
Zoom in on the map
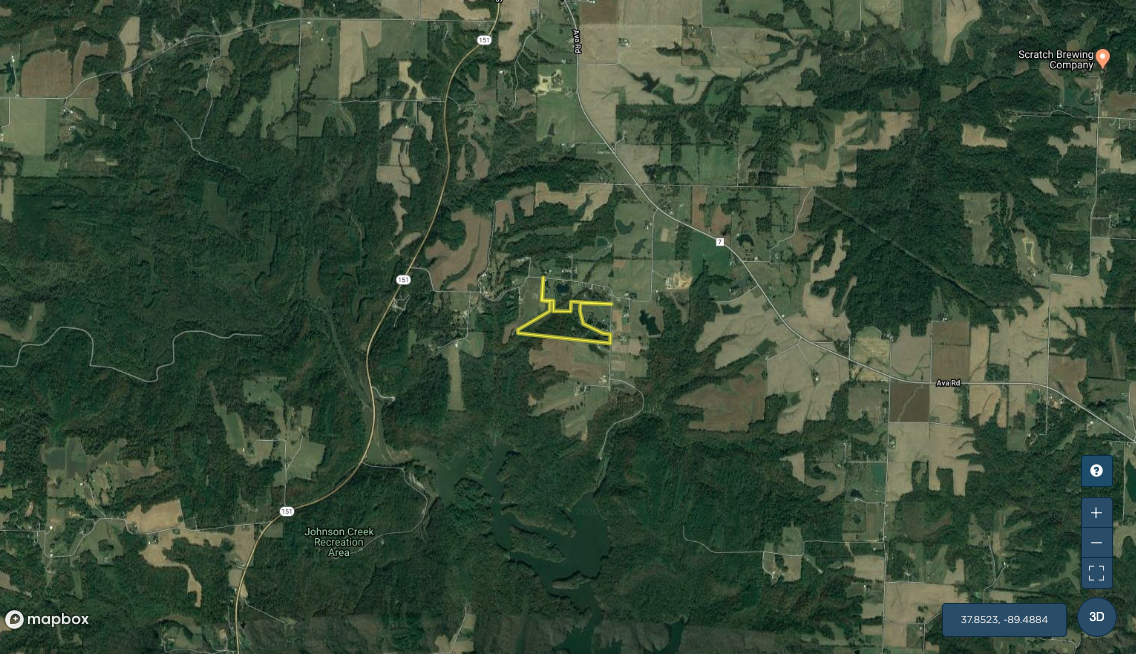pyautogui.click(x=1096, y=513)
